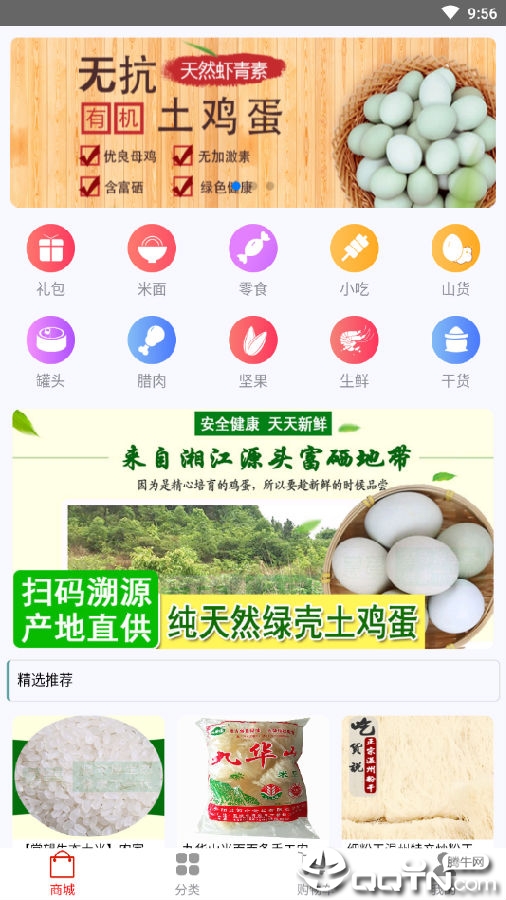Open the 罐头 canned food category
This screenshot has height=900, width=506.
(50, 352)
